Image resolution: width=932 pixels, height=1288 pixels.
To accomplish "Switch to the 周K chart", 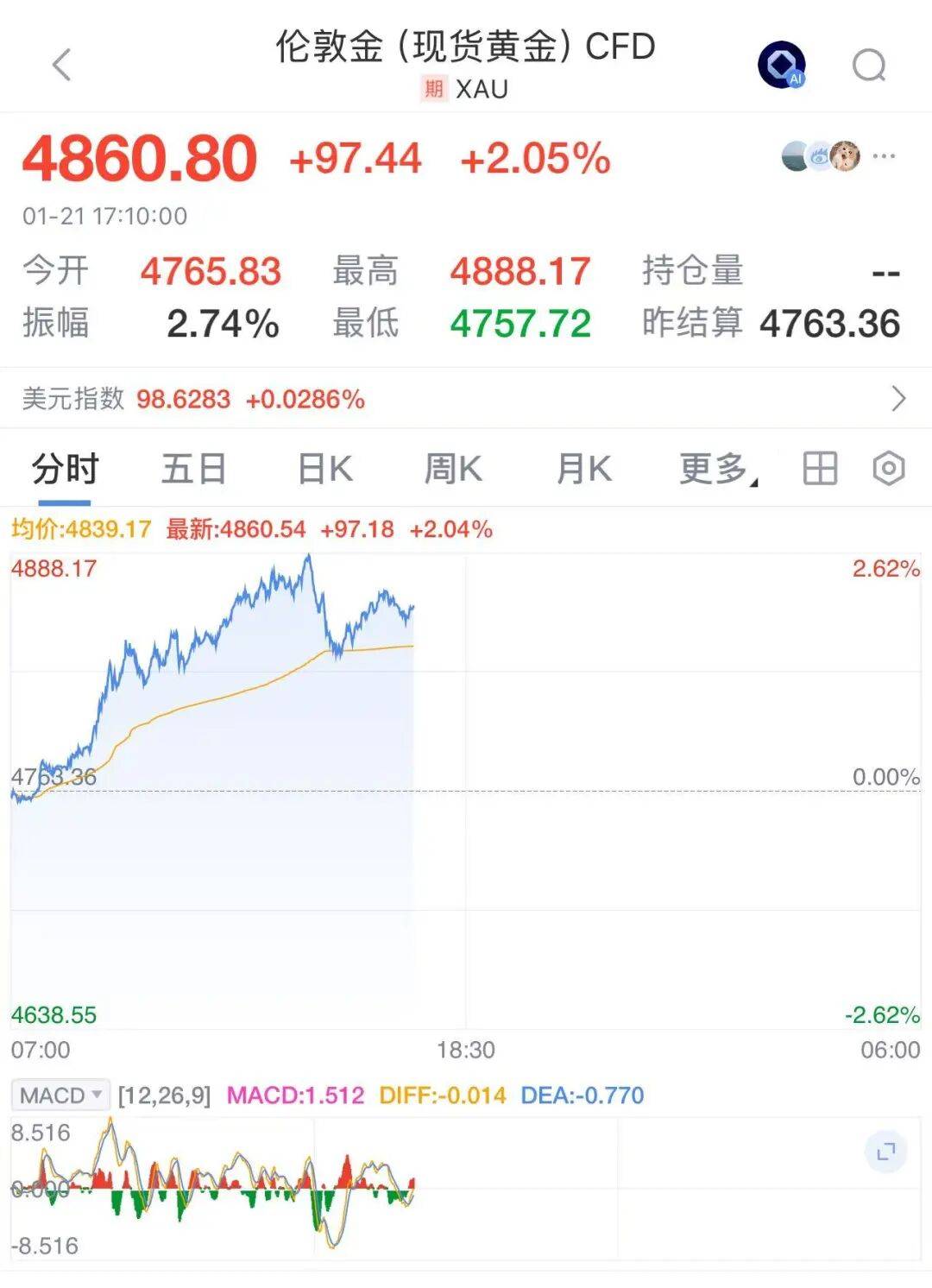I will [453, 470].
